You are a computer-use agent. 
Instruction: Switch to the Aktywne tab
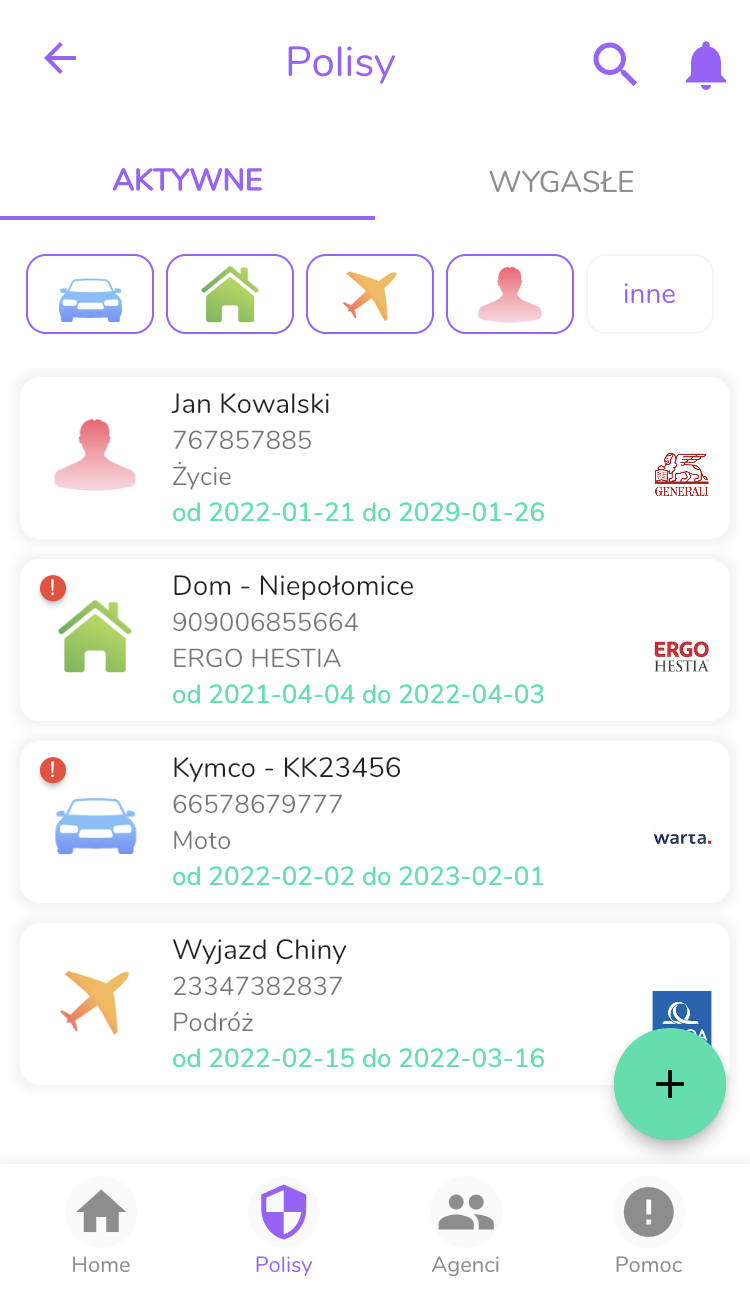tap(187, 180)
